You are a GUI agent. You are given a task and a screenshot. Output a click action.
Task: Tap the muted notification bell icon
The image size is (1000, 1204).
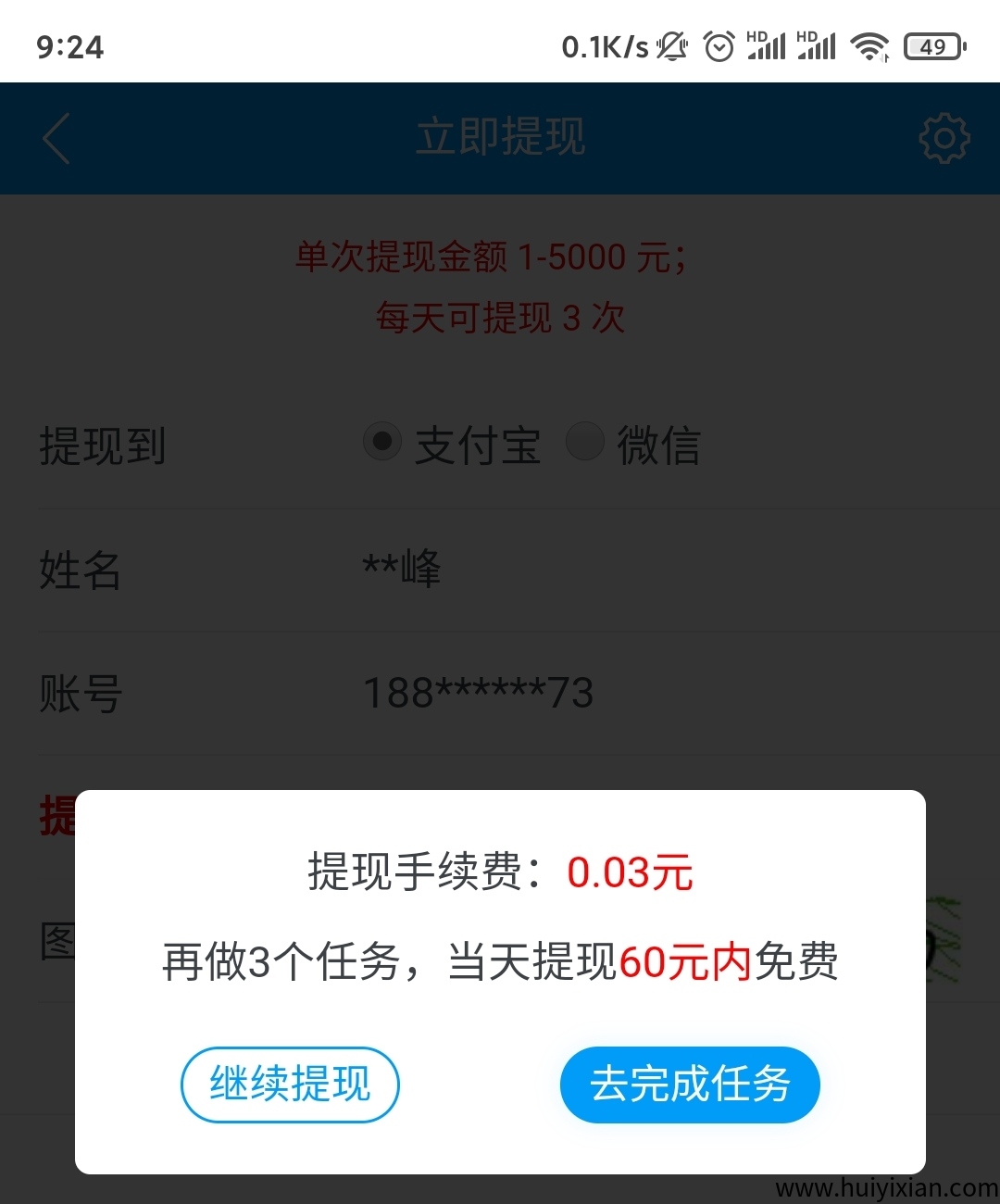(x=670, y=46)
